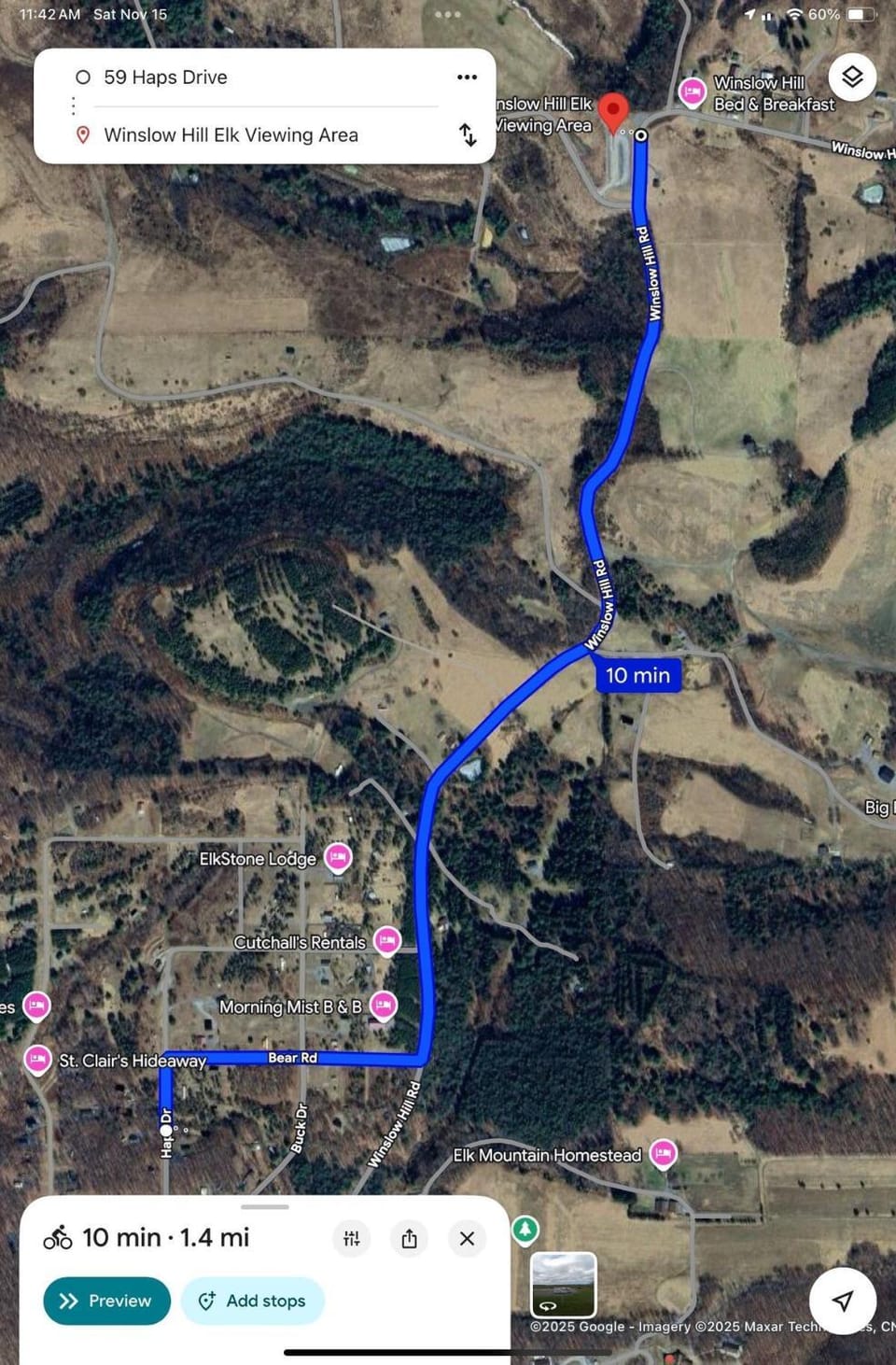Open route options sliders
Screen dimensions: 896x1365
[x=351, y=1239]
